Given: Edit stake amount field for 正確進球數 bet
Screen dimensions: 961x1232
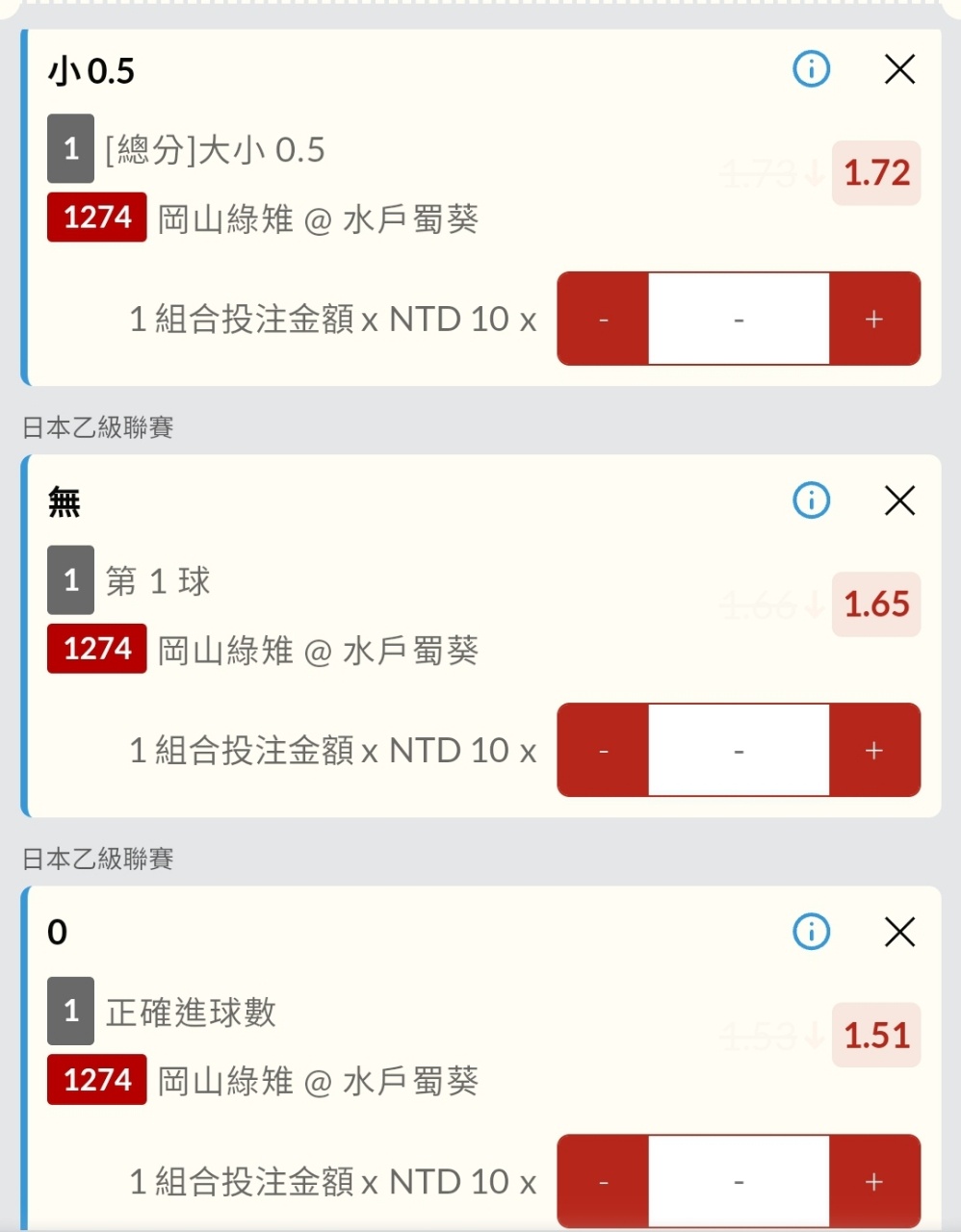Looking at the screenshot, I should click(739, 1181).
